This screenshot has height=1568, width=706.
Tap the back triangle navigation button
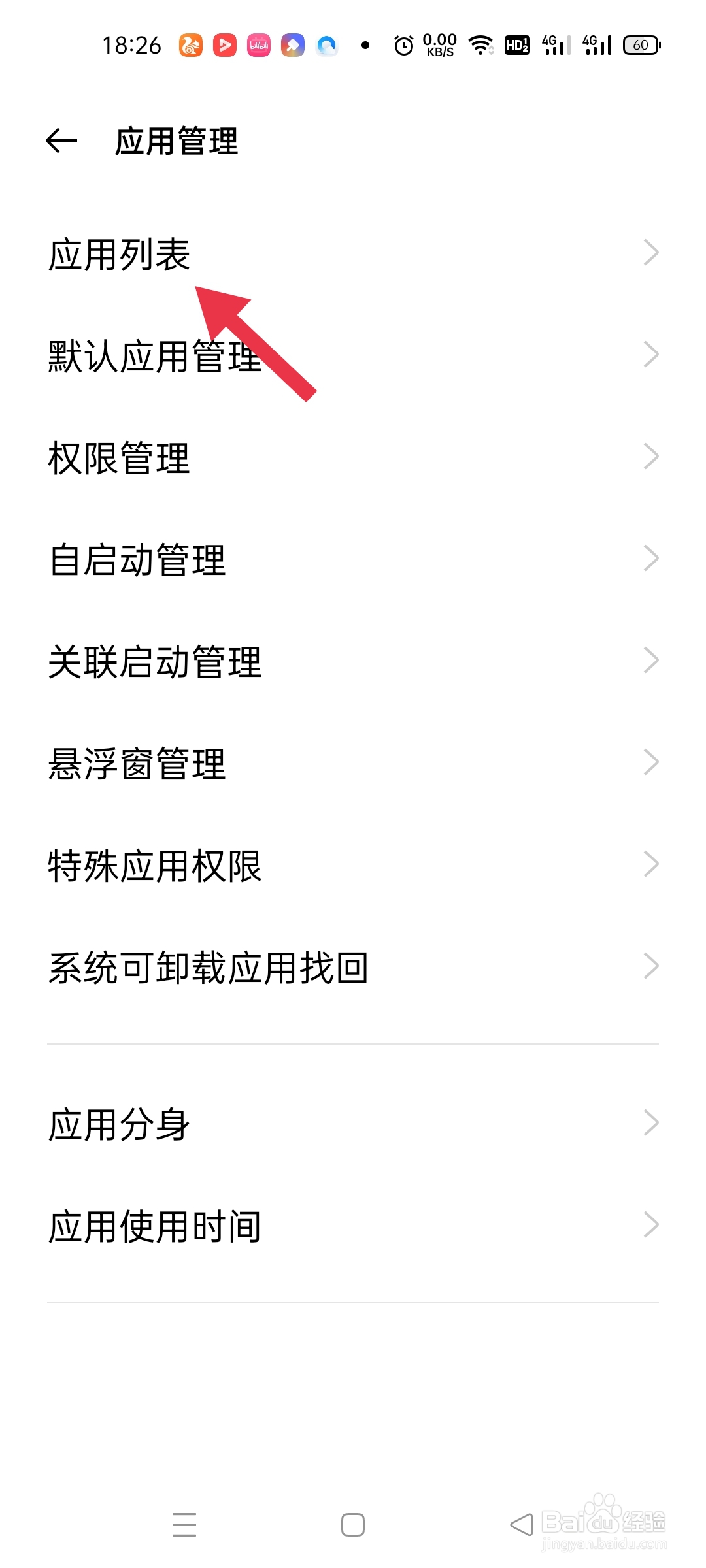click(520, 1524)
